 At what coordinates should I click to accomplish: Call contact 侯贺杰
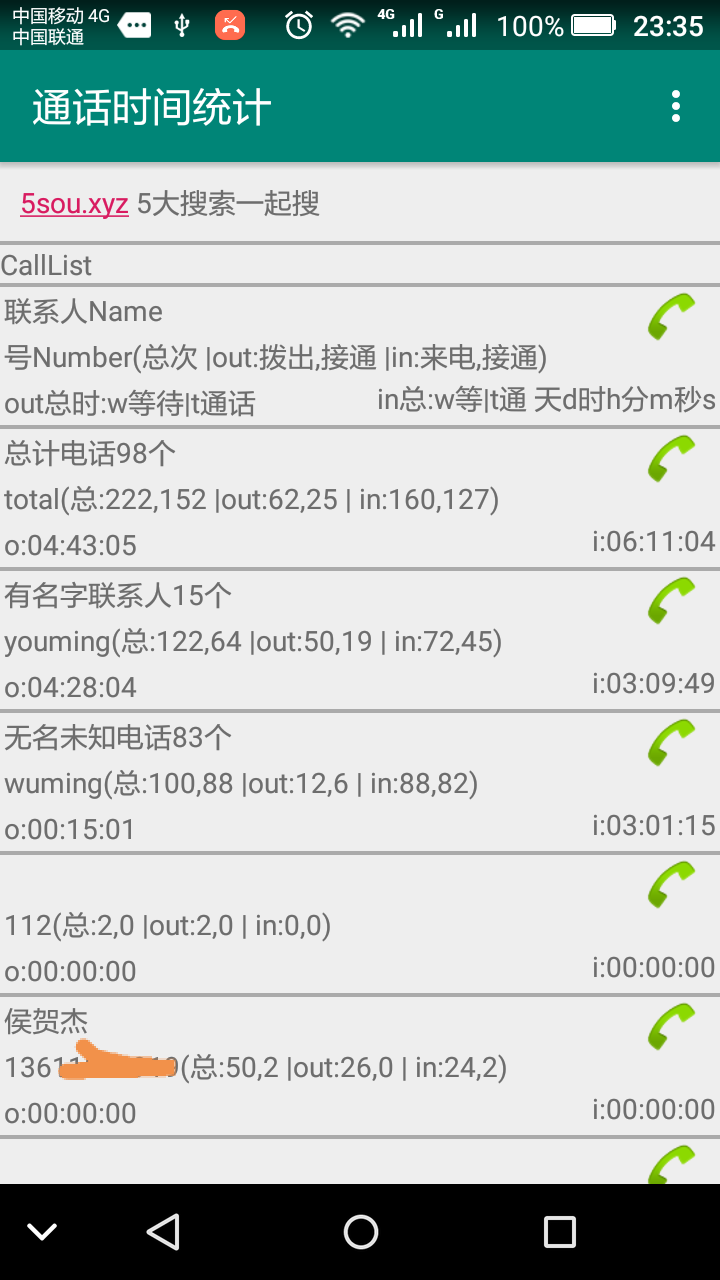pos(671,1027)
